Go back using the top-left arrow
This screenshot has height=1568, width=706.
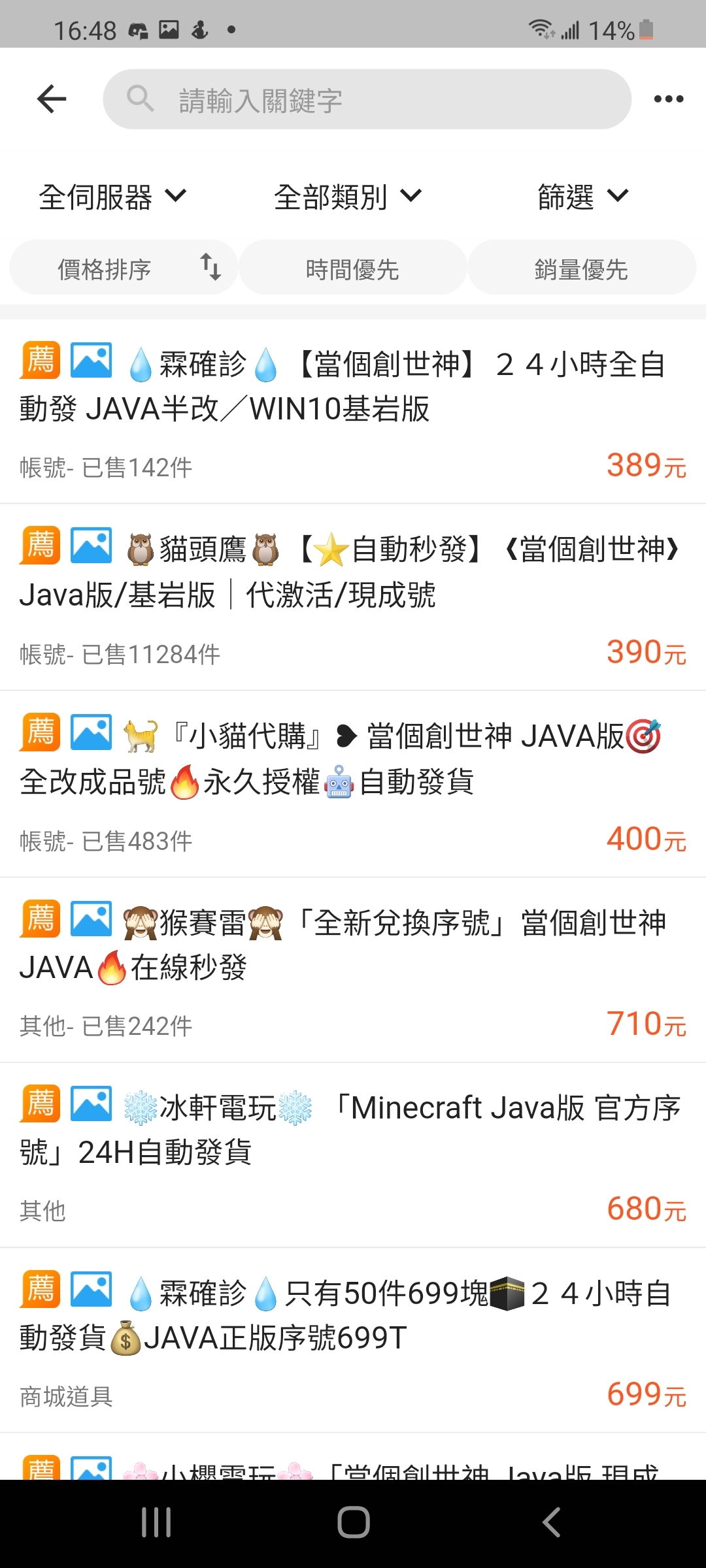(x=52, y=99)
